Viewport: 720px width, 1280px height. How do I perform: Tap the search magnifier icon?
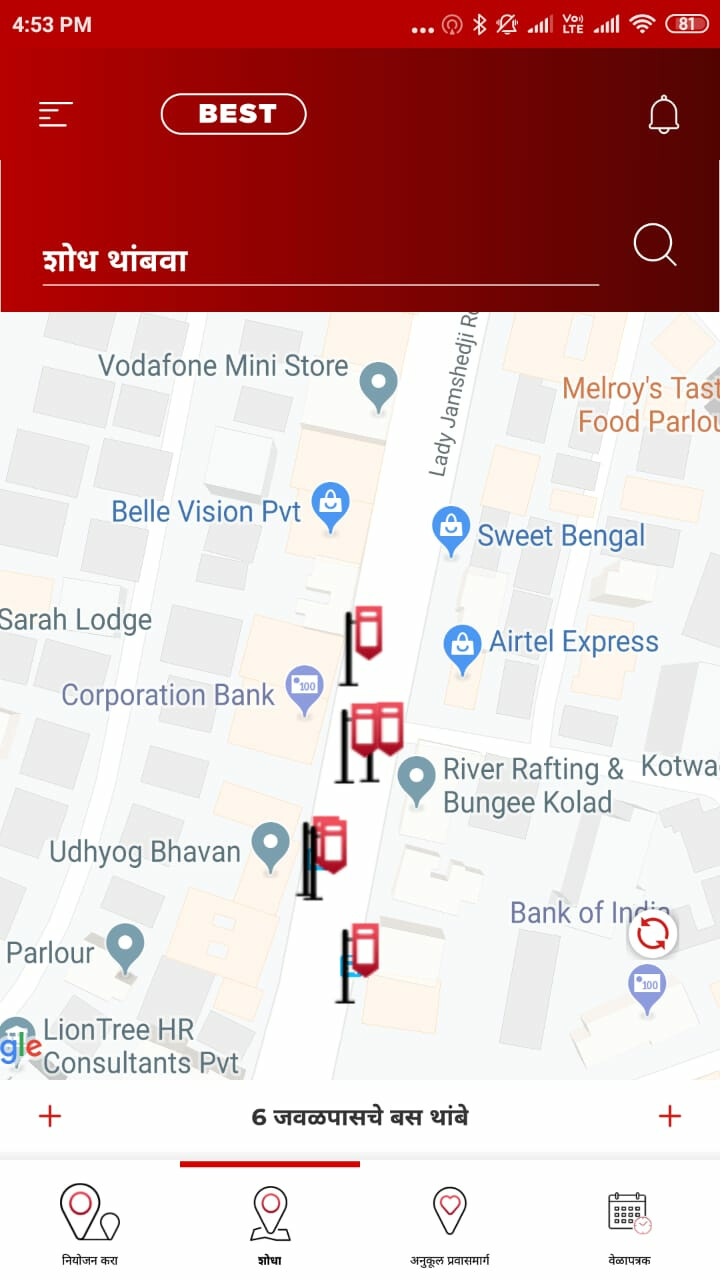tap(655, 245)
